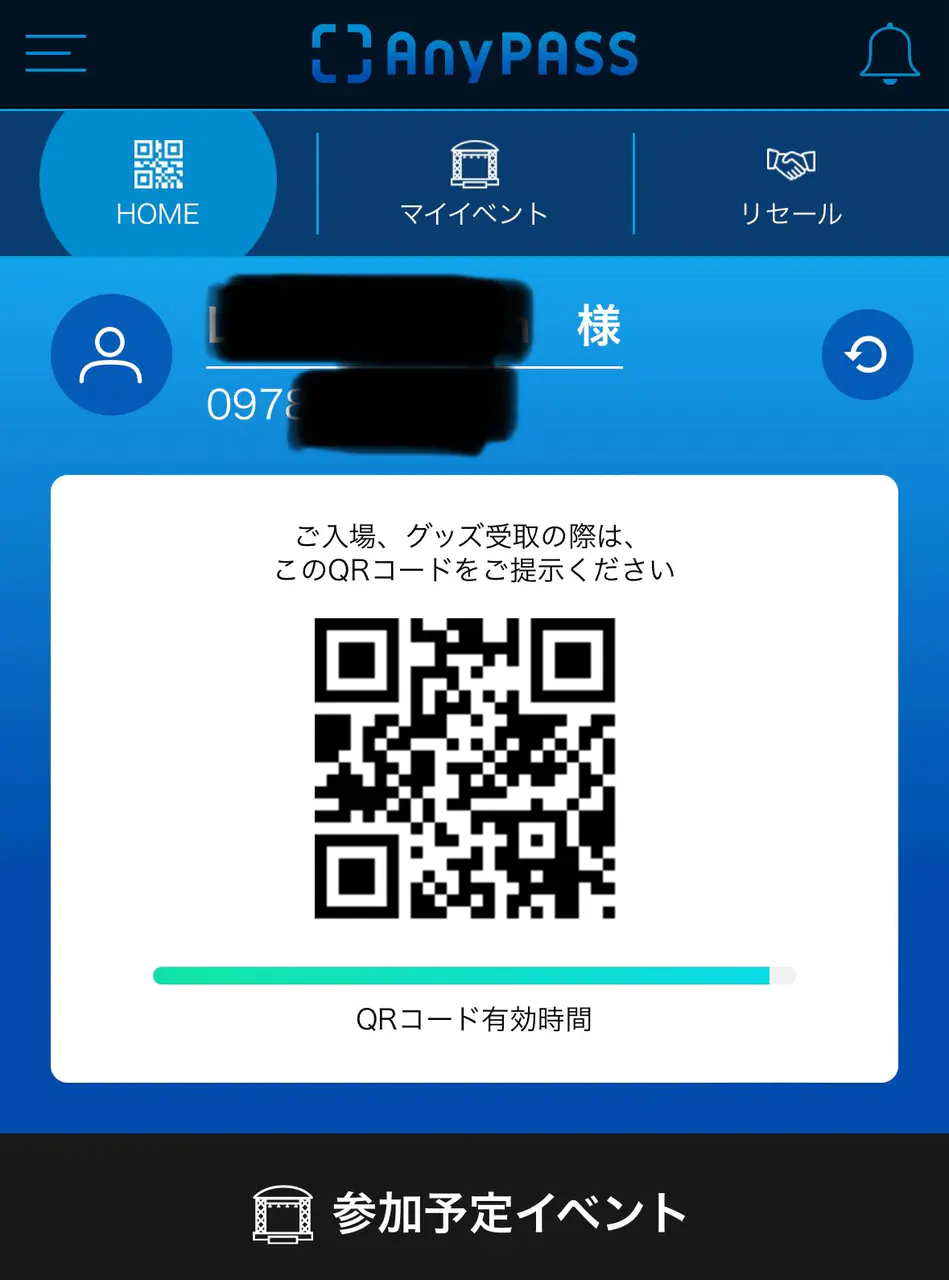This screenshot has height=1280, width=949.
Task: Switch to the リセール tab
Action: point(791,185)
